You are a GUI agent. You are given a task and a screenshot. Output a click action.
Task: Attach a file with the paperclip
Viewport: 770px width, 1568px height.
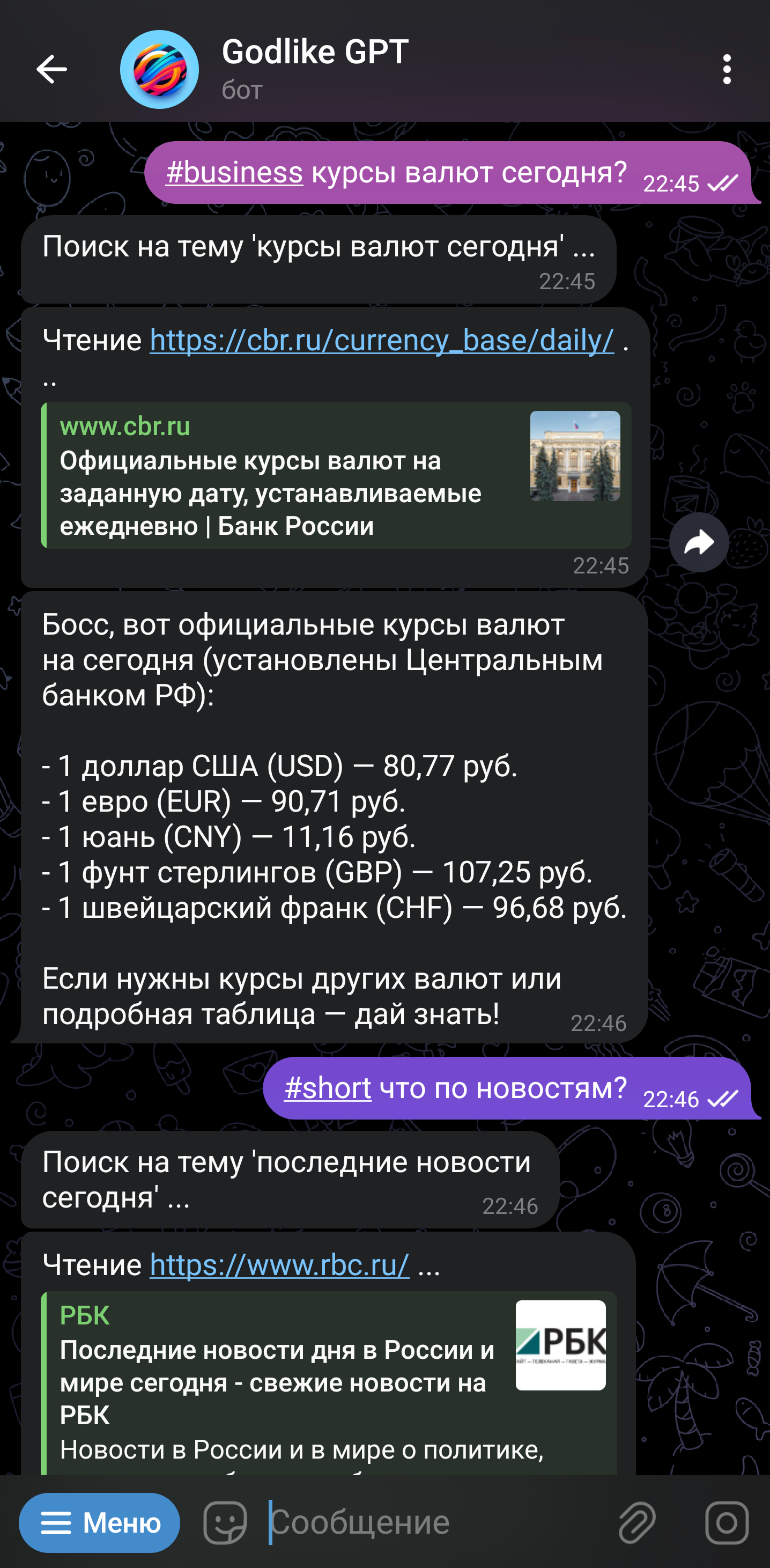click(x=636, y=1522)
